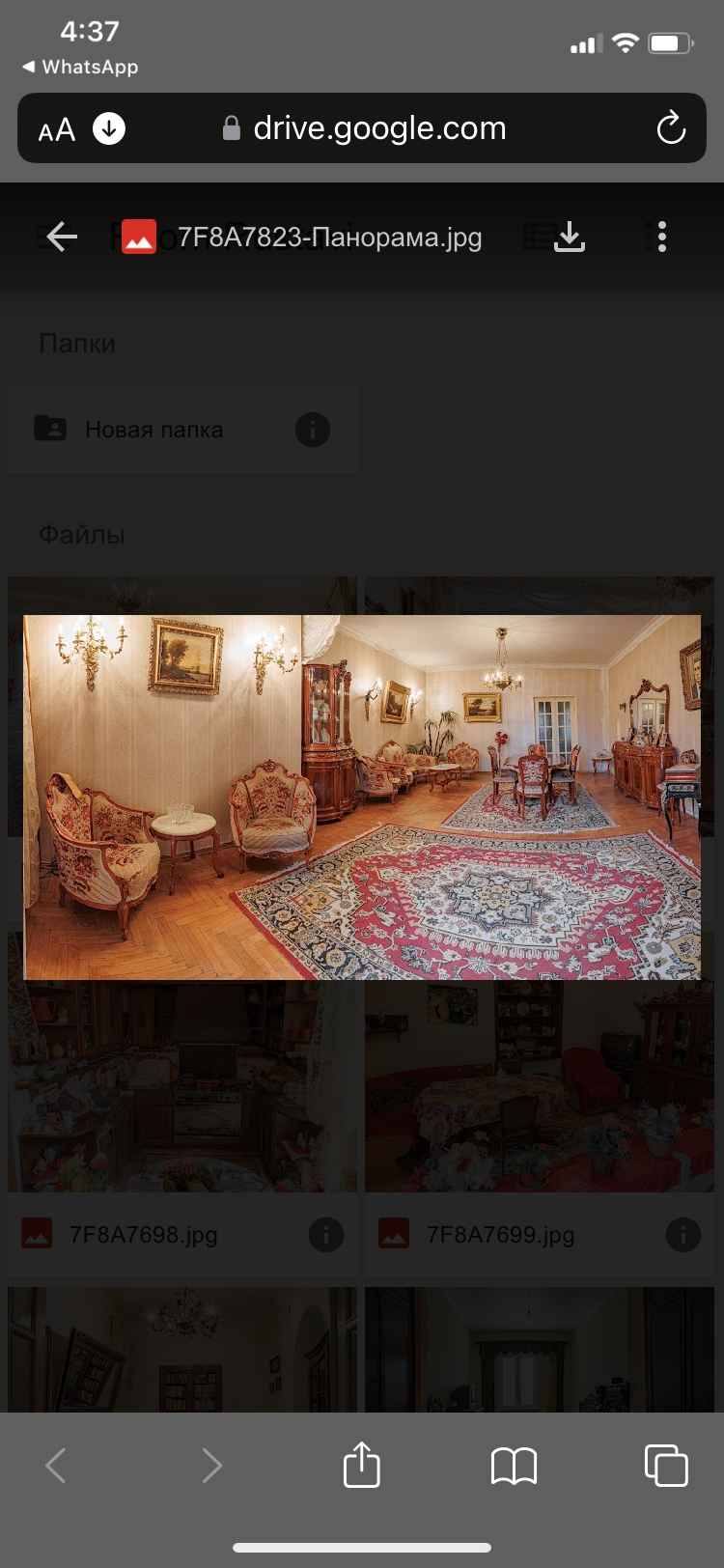Go back from the image preview

click(62, 237)
